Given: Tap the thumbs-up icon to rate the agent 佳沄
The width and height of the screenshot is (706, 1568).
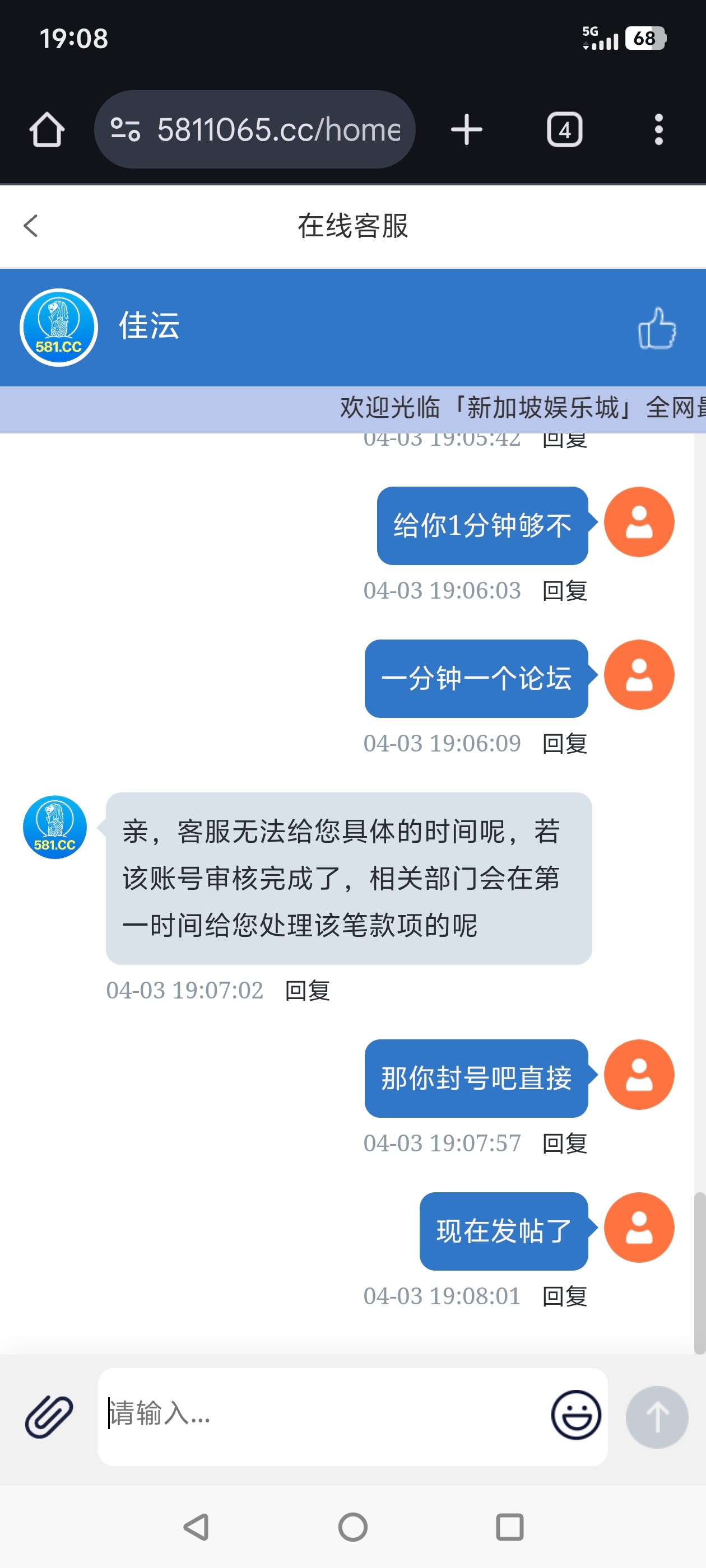Looking at the screenshot, I should click(x=657, y=328).
